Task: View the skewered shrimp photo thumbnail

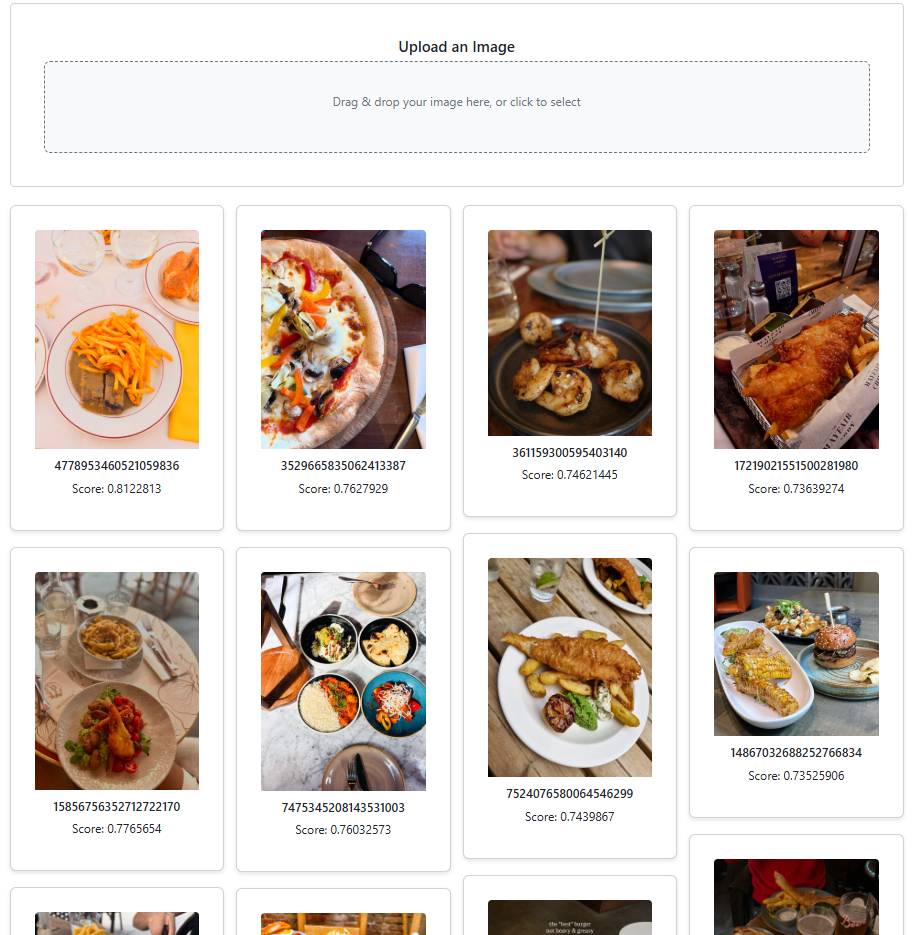Action: point(569,332)
